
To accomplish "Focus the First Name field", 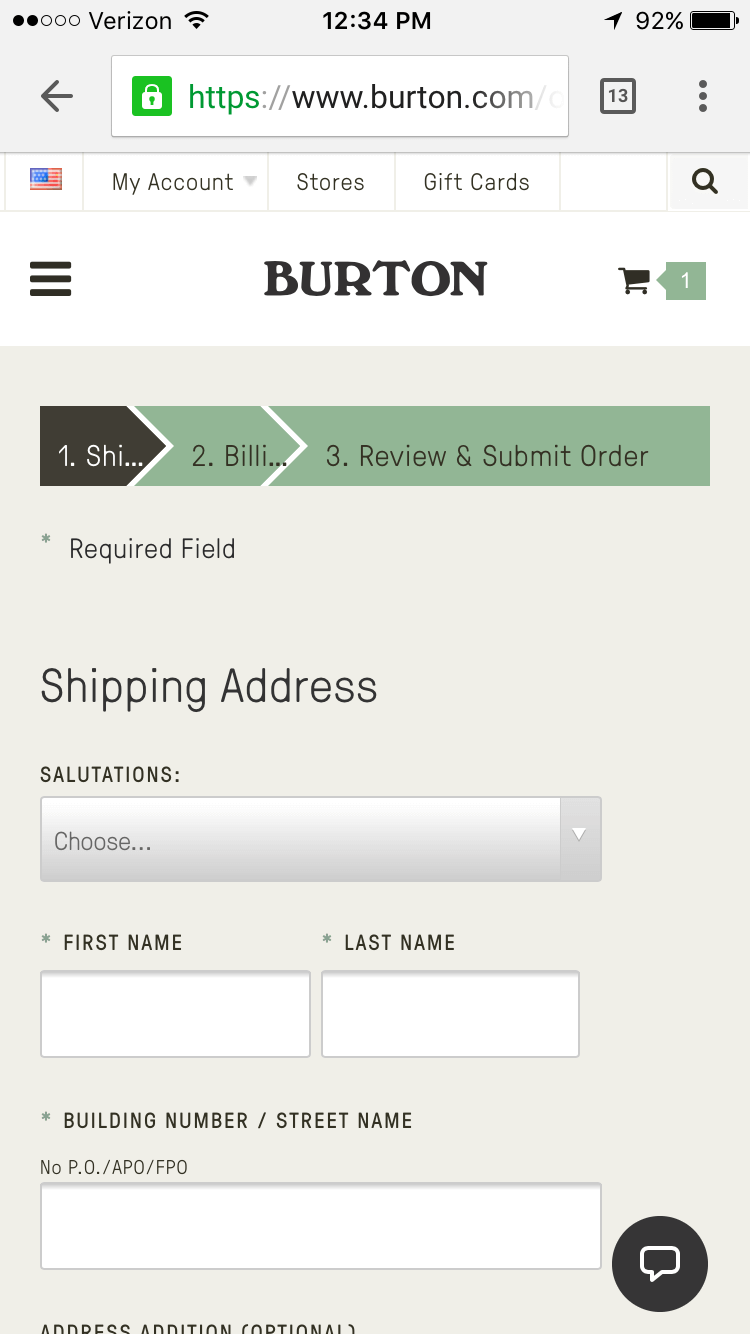I will [x=175, y=1014].
